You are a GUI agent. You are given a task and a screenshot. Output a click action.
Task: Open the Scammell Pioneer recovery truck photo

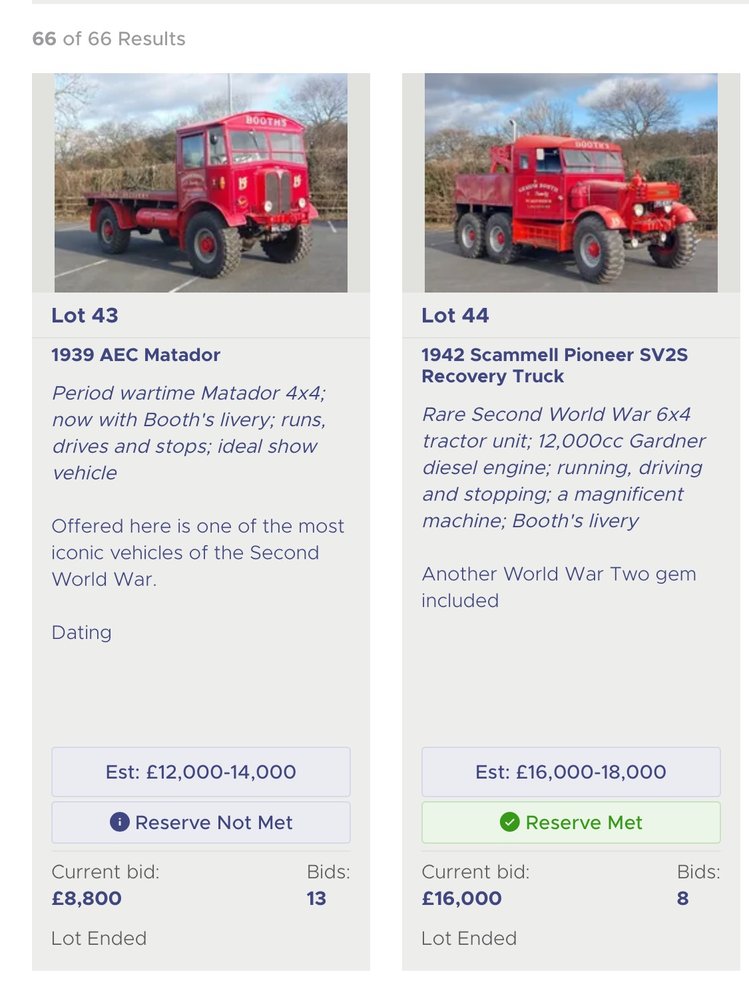coord(571,183)
